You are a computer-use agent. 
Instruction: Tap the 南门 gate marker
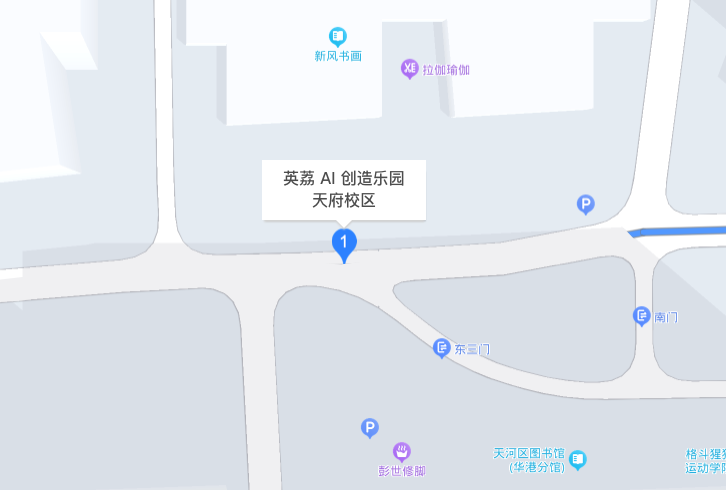point(642,316)
